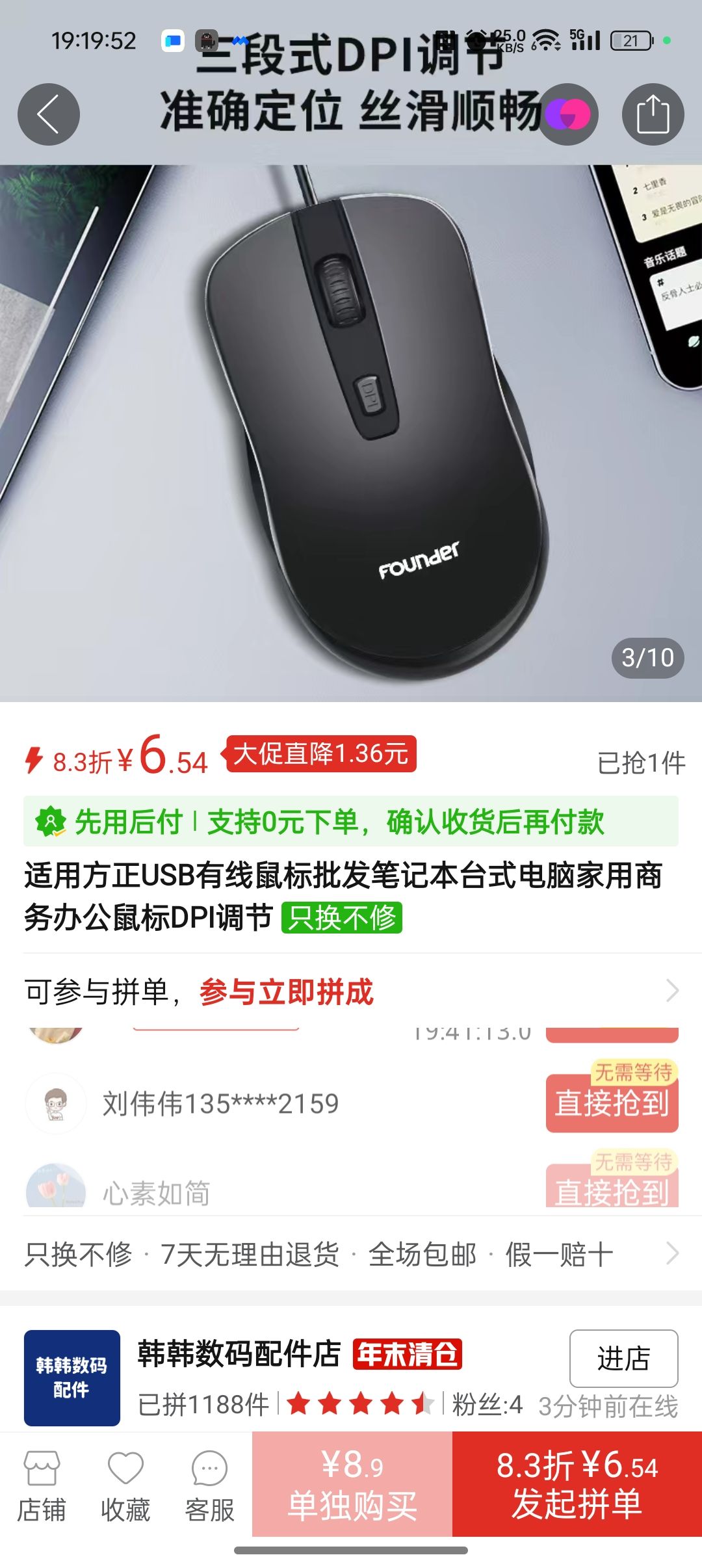702x1568 pixels.
Task: Open 韩韩数码配件店 shop logo
Action: click(x=72, y=1378)
